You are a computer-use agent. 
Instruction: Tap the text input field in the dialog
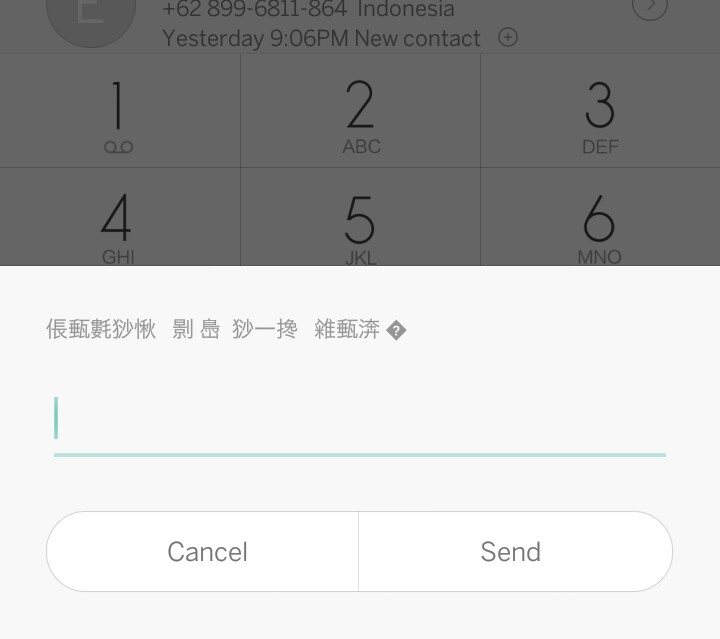(x=360, y=420)
